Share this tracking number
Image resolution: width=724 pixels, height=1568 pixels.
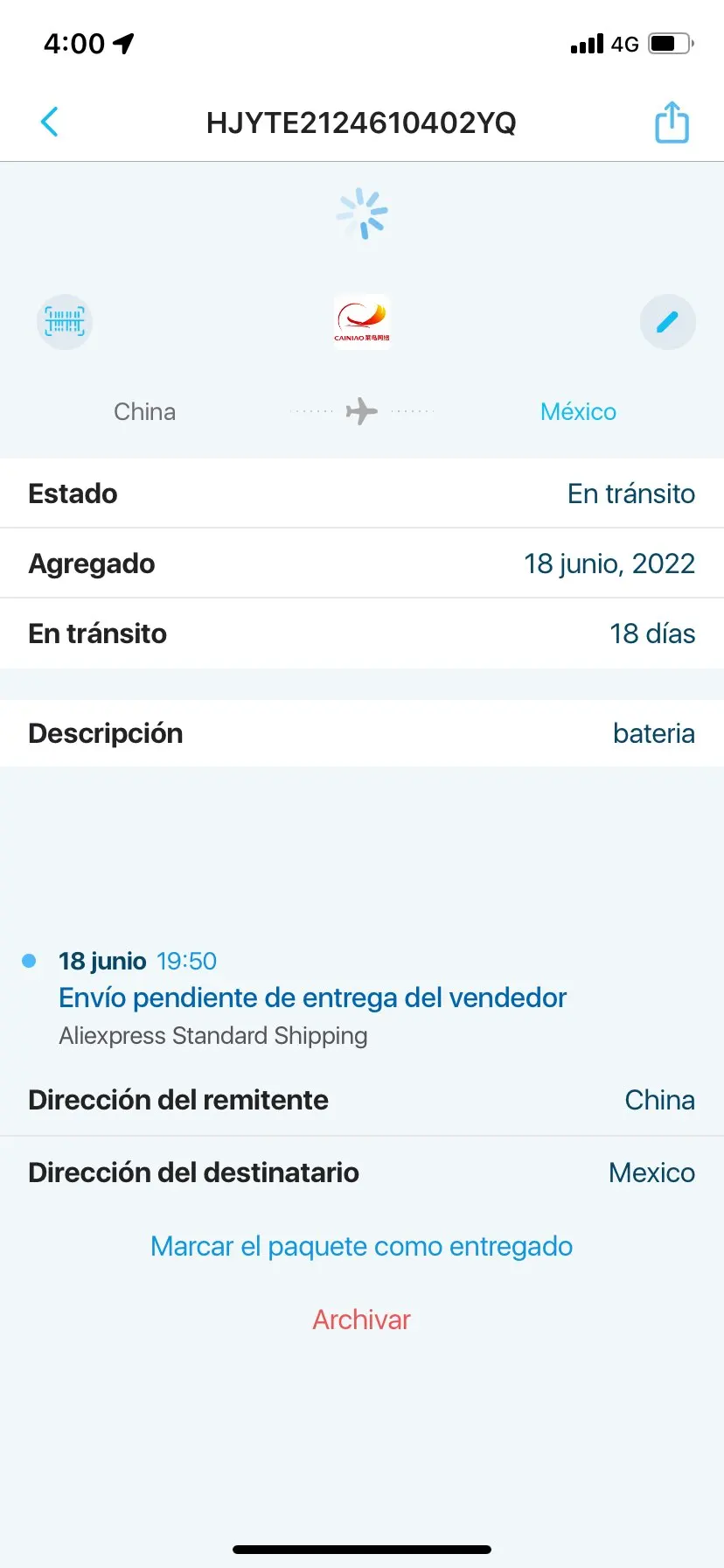coord(672,122)
